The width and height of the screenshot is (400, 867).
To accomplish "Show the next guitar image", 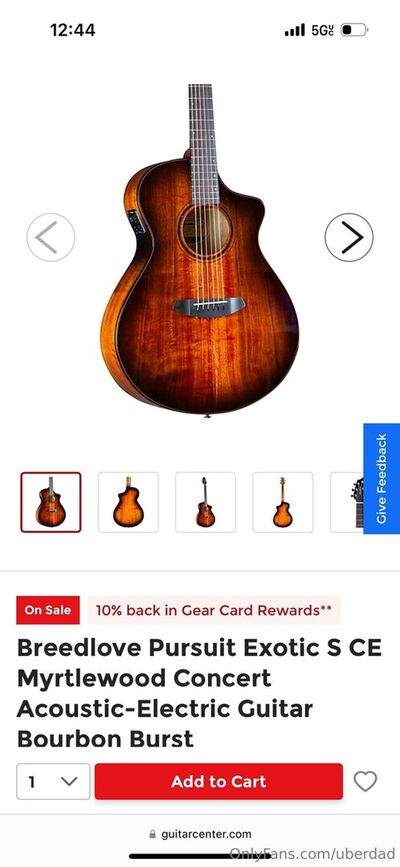I will coord(349,237).
